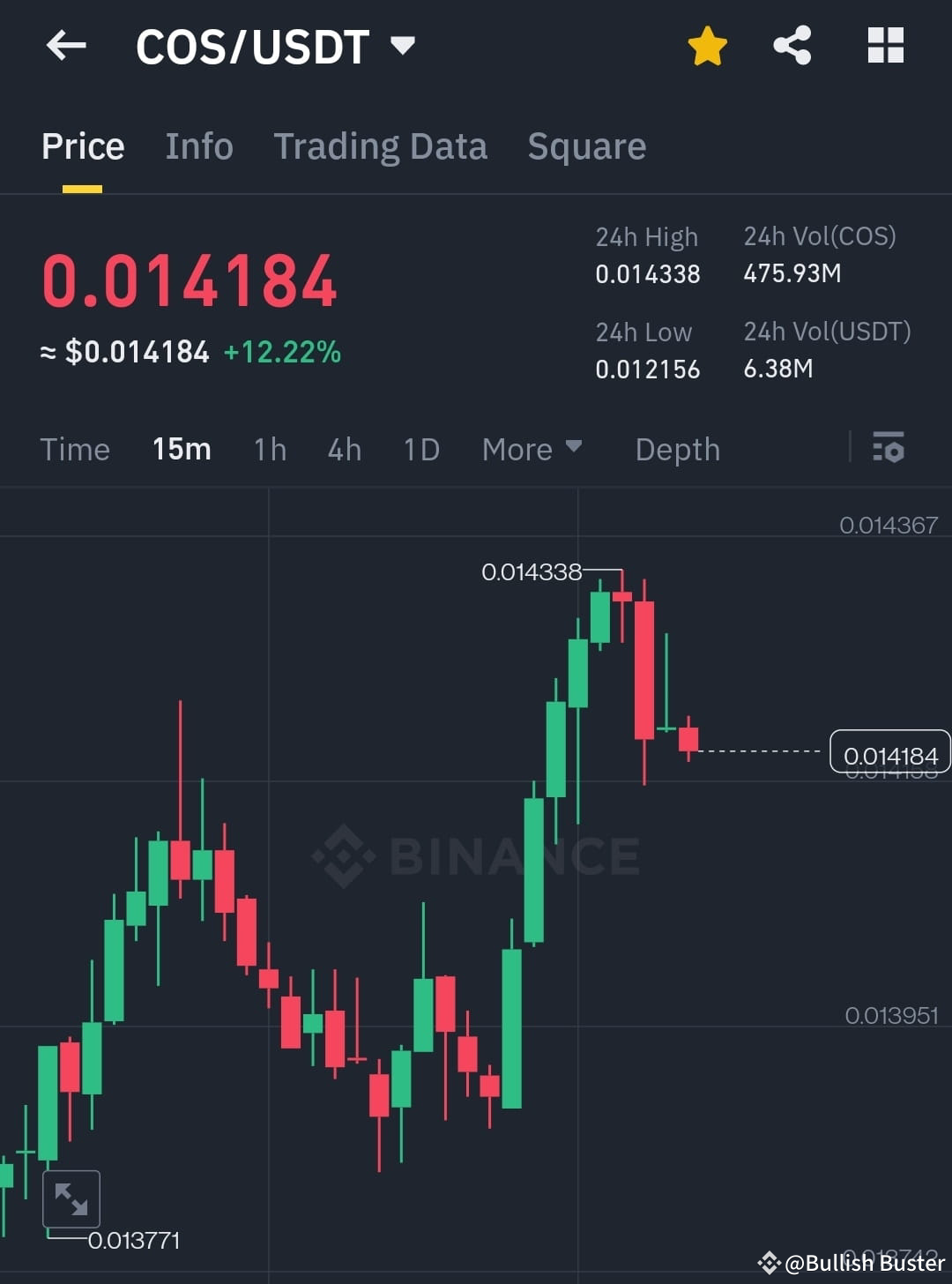This screenshot has width=952, height=1284.
Task: Select the 1h candlestick interval
Action: coord(269,449)
